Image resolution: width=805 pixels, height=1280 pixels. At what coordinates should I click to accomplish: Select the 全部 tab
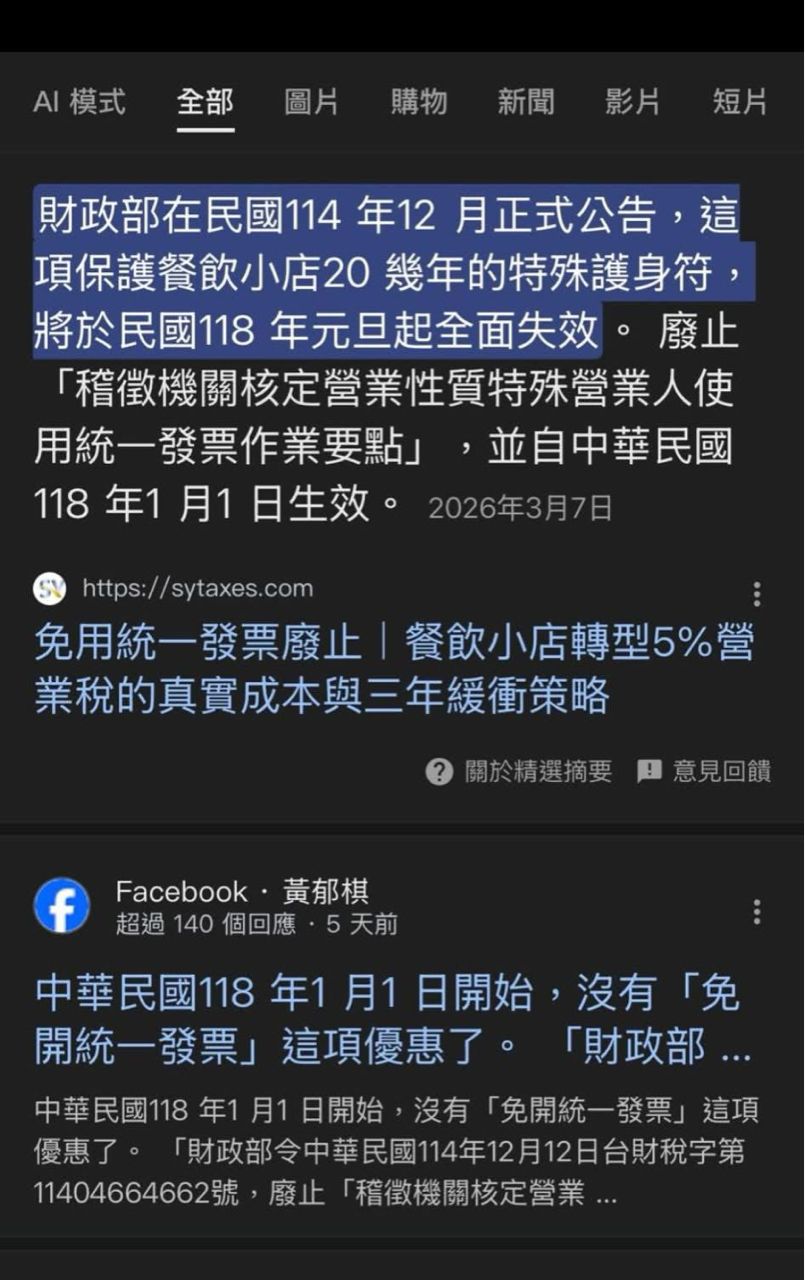205,102
